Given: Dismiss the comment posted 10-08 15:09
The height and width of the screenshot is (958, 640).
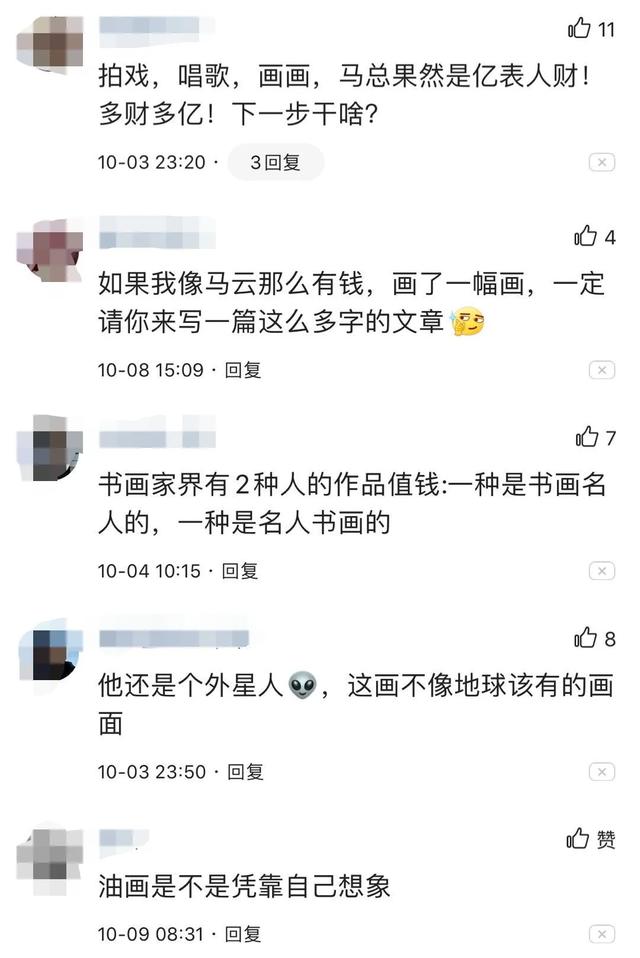Looking at the screenshot, I should point(601,371).
